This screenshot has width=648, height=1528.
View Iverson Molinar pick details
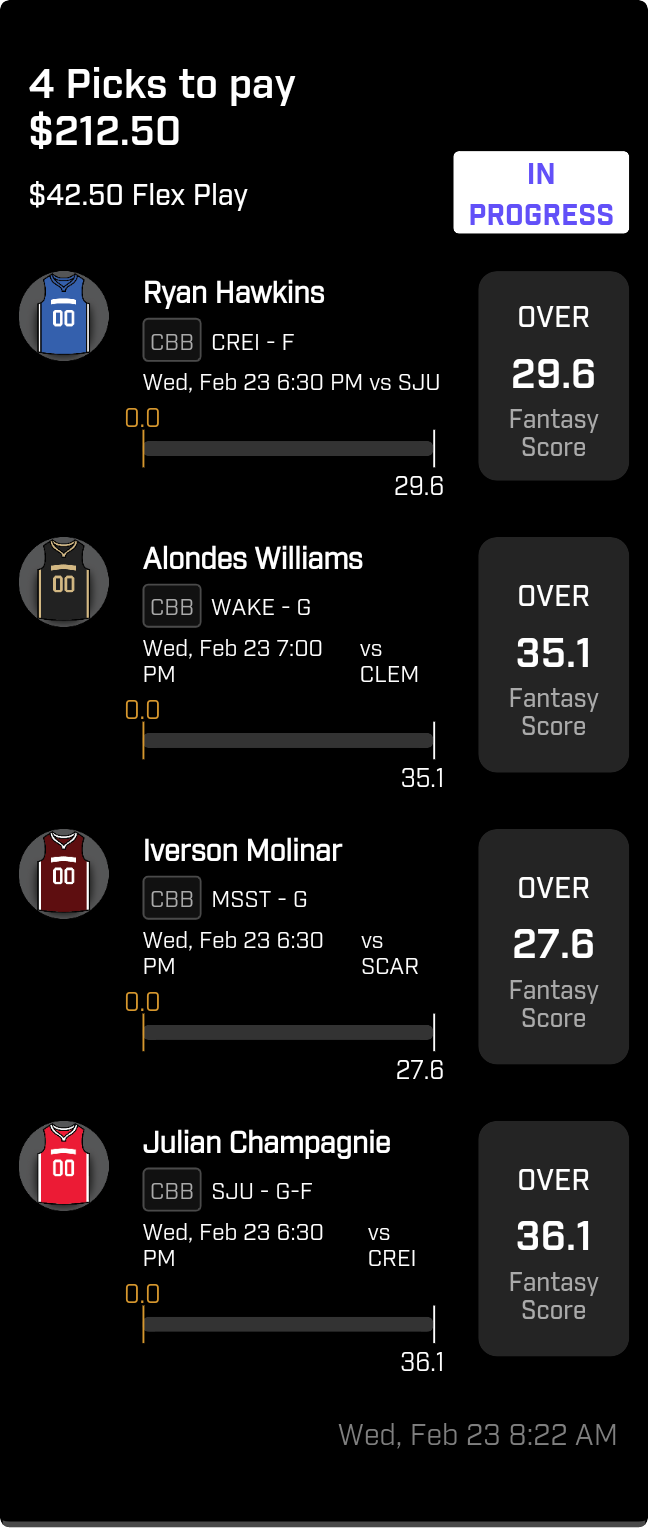click(324, 954)
